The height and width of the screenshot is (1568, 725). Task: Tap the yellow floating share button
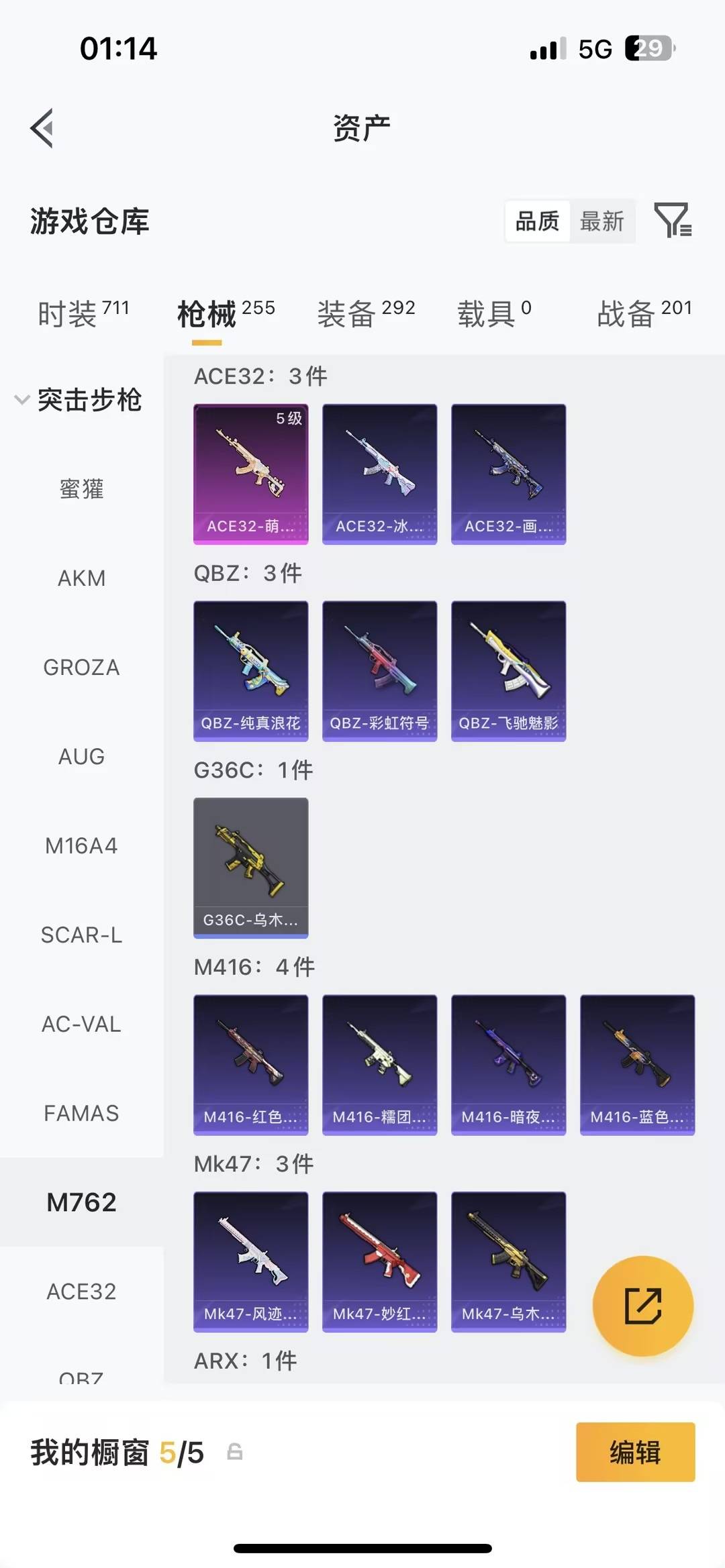[642, 1306]
